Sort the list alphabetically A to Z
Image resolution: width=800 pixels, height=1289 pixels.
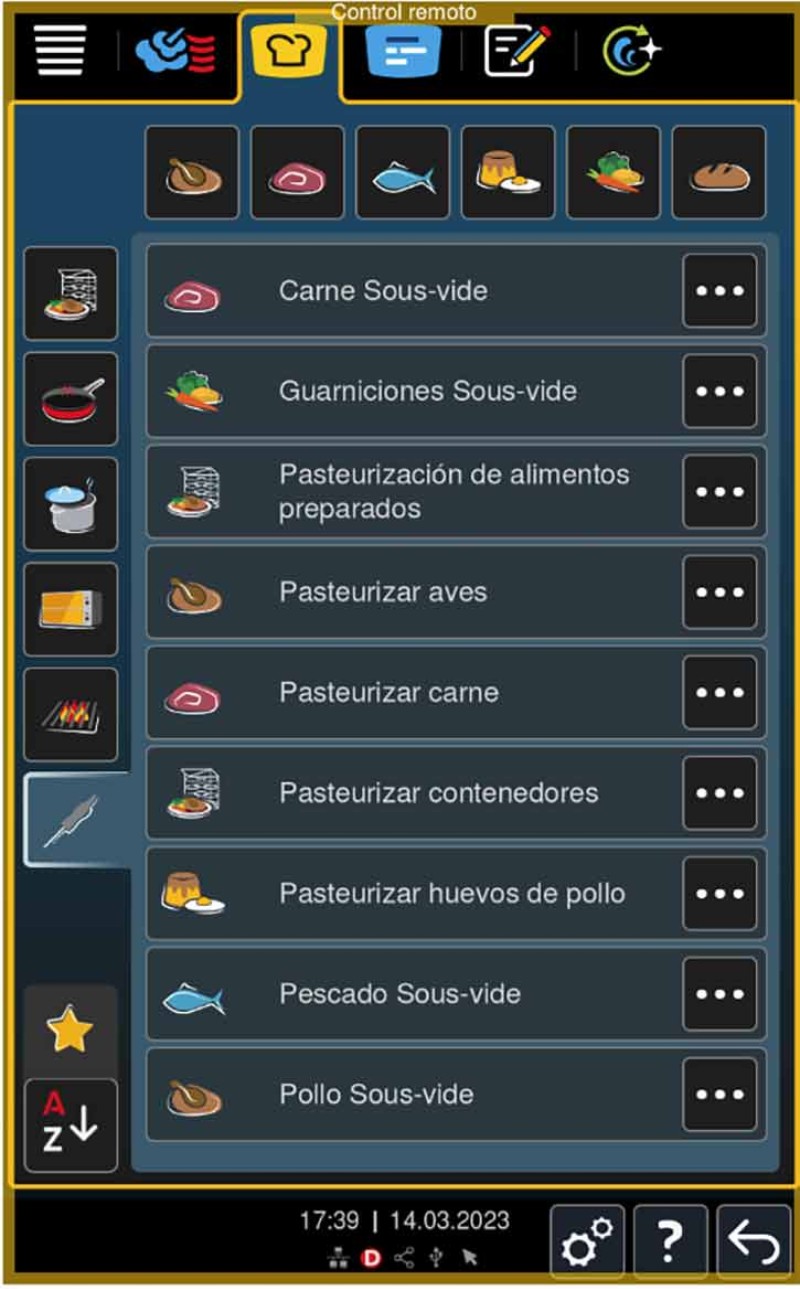coord(71,1125)
